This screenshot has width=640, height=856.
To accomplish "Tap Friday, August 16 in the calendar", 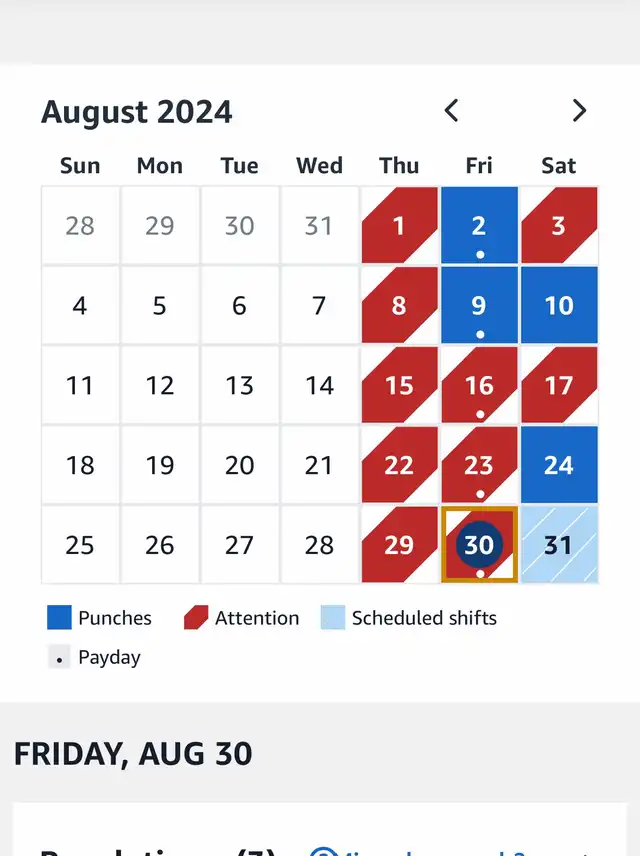I will (479, 385).
